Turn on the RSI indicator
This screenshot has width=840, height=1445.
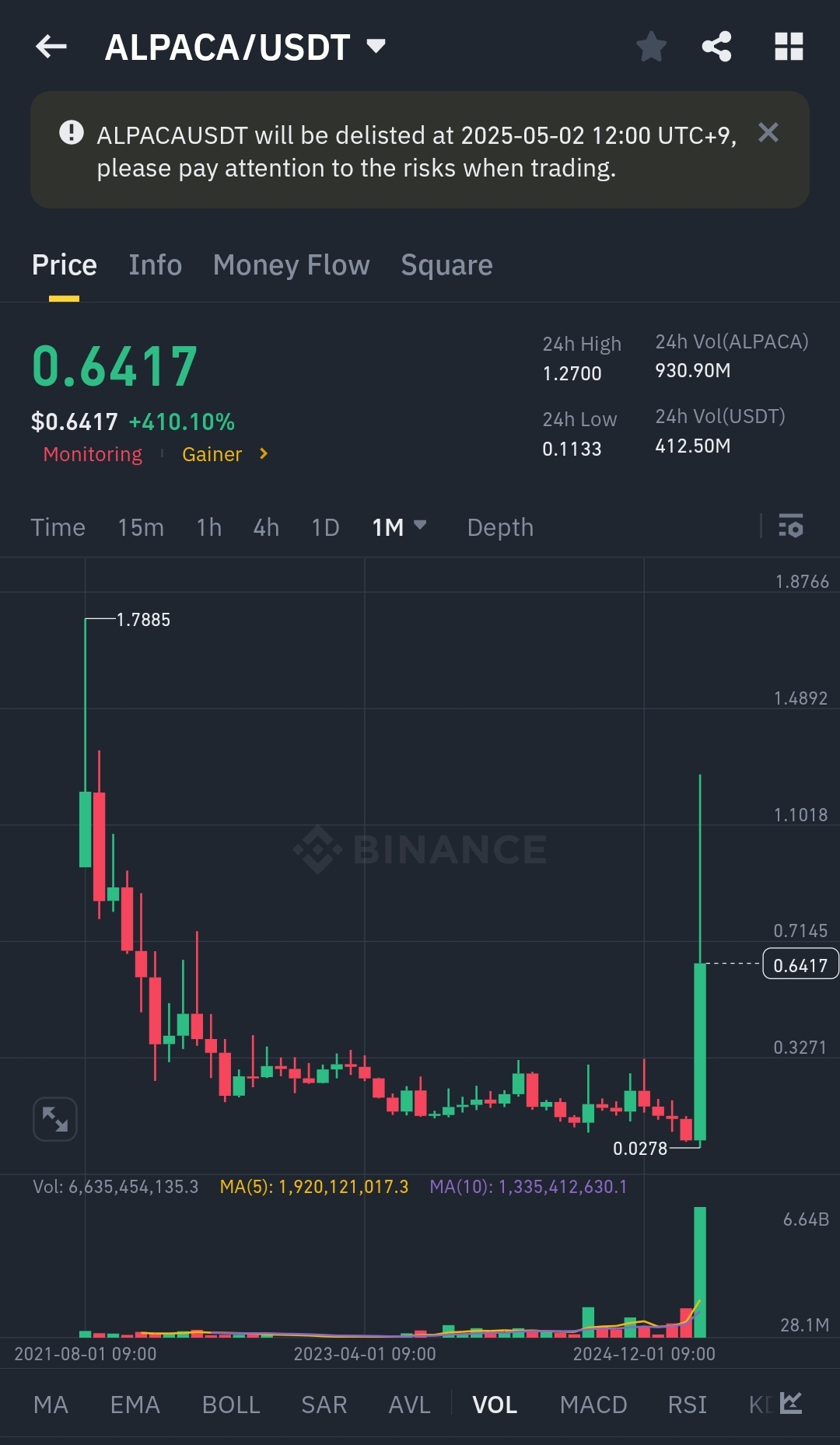(688, 1405)
